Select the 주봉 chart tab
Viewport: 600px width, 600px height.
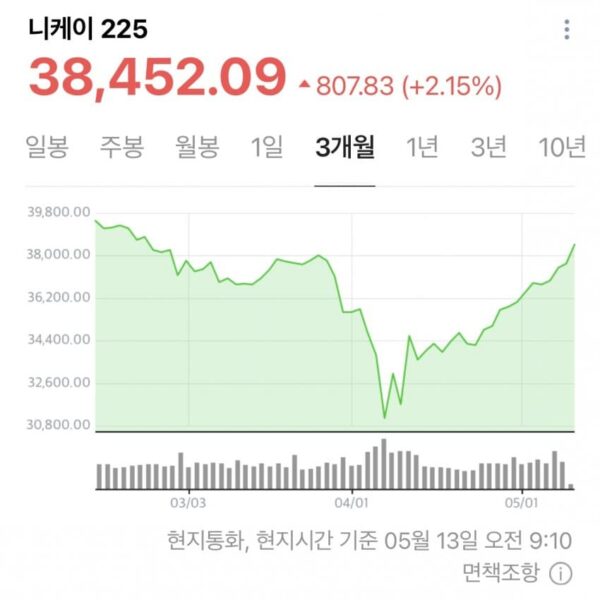[121, 148]
